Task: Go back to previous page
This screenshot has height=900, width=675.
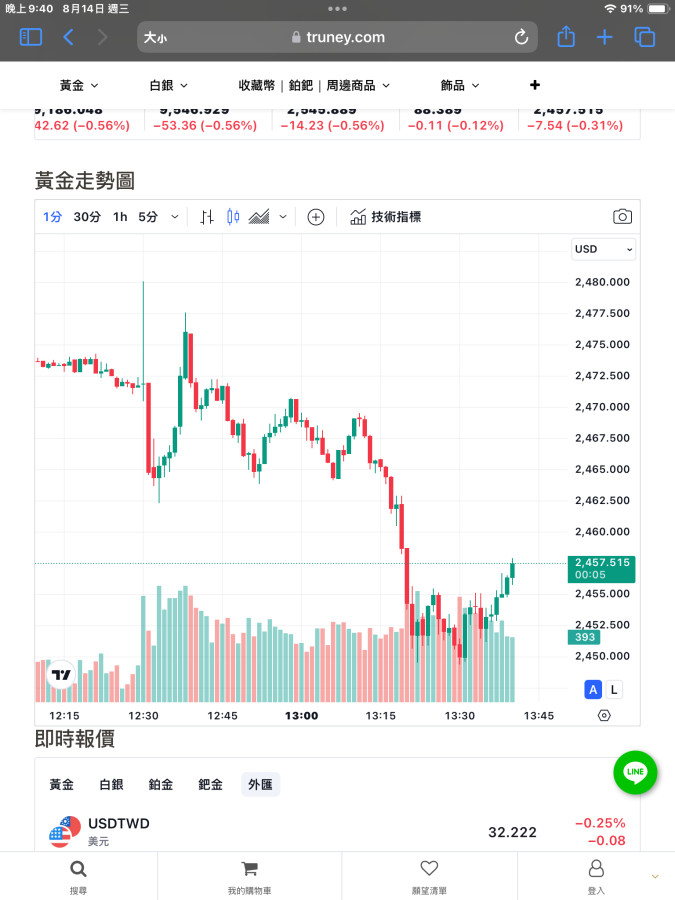Action: 68,37
